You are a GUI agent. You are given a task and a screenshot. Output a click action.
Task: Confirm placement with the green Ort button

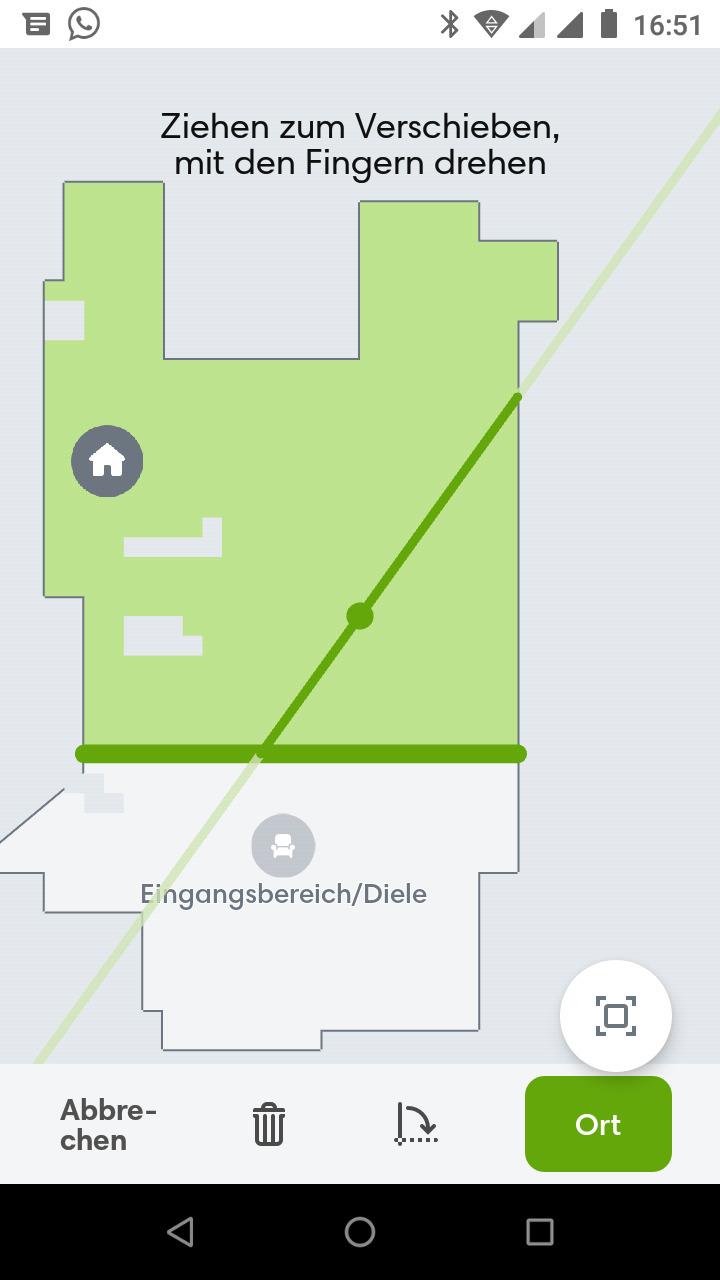598,1124
